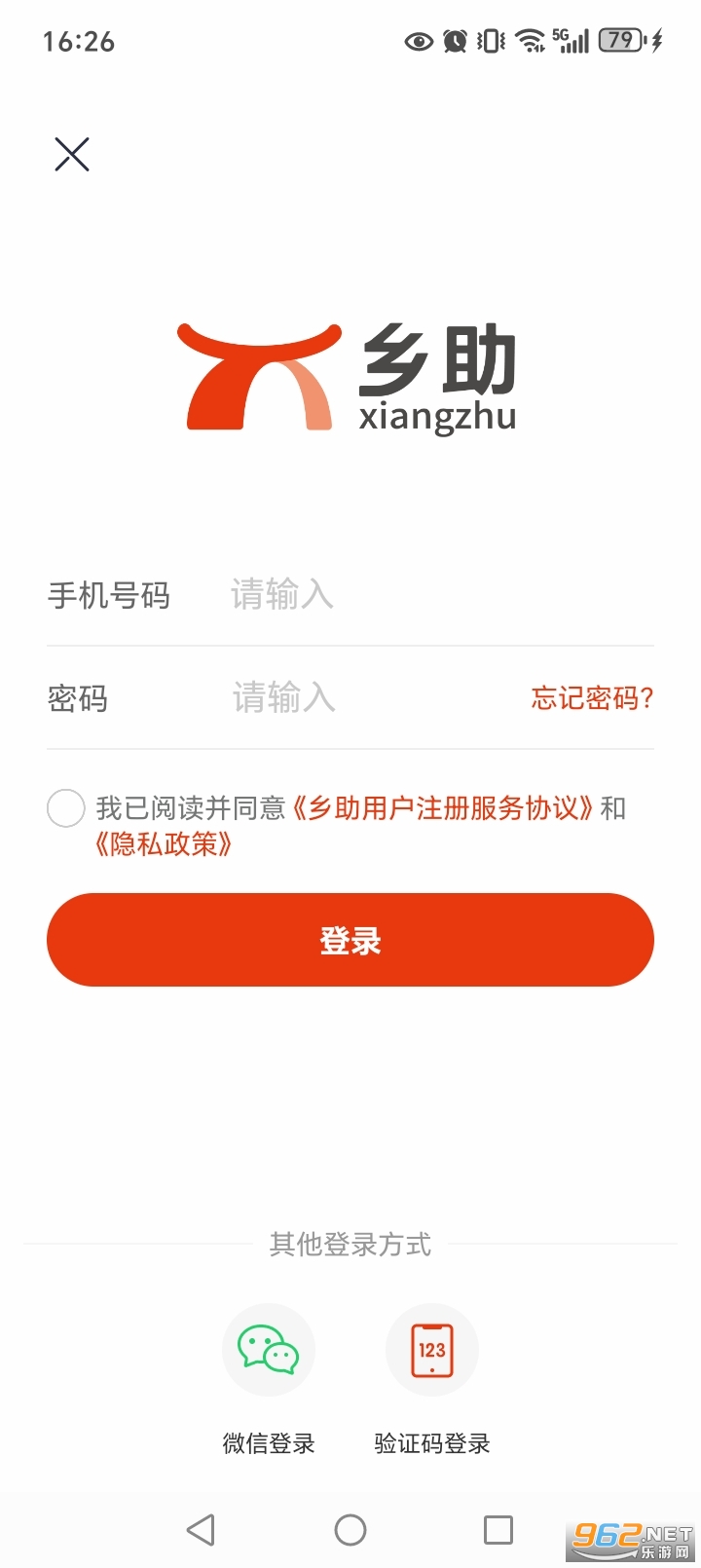The height and width of the screenshot is (1568, 701).
Task: Tap the back triangle navigation button
Action: point(202,1529)
